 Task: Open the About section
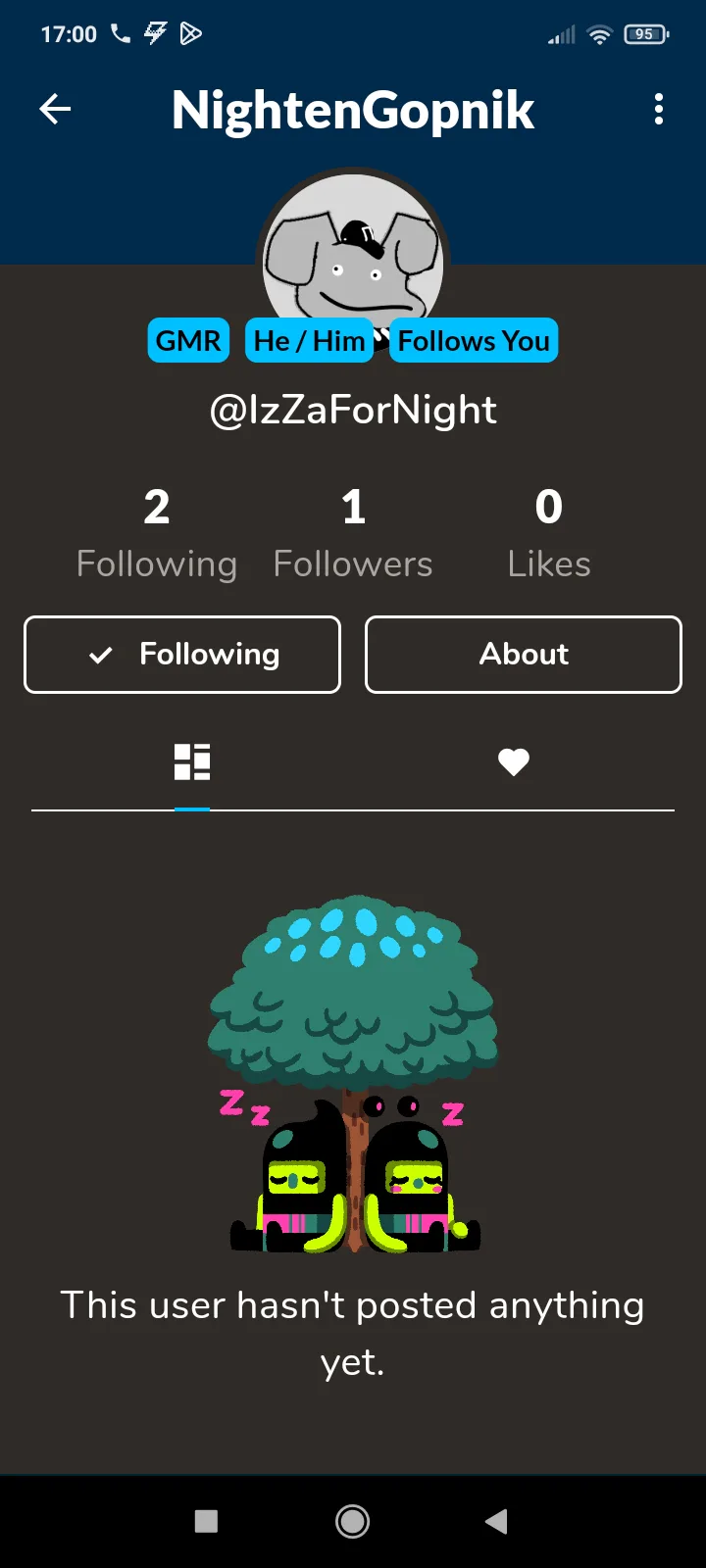[x=523, y=655]
